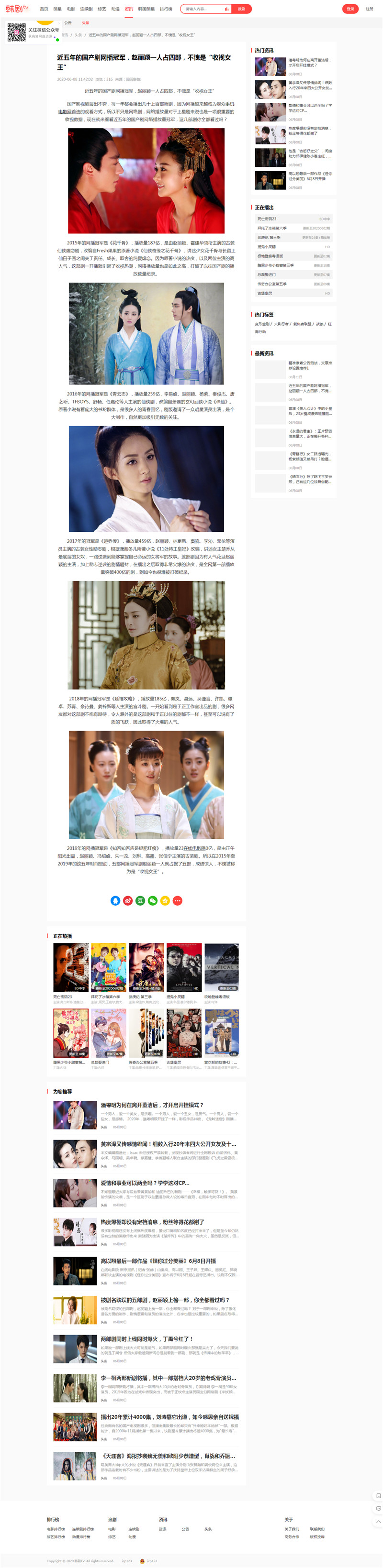Viewport: 383px width, 1568px height.
Task: Open the 首页 nav tab
Action: 44,9
